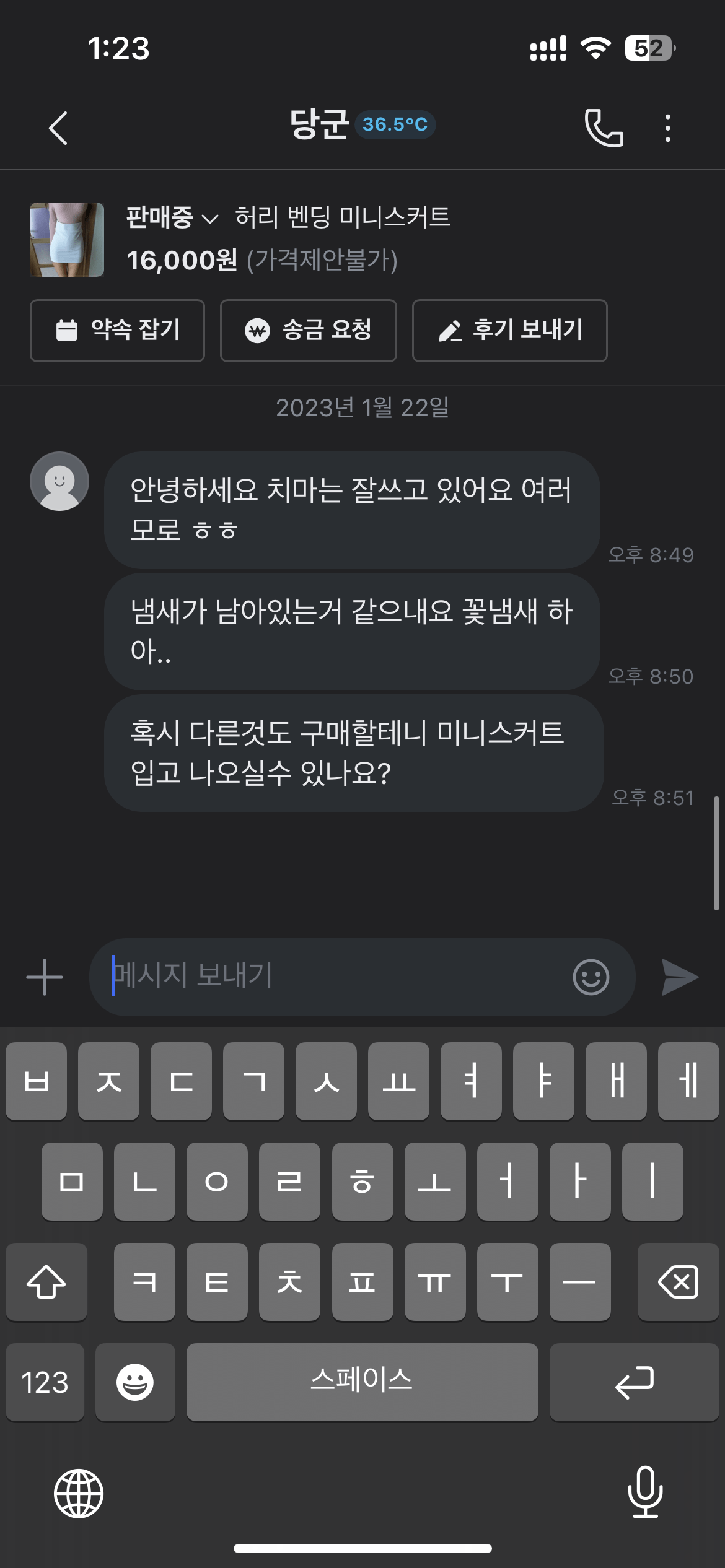Image resolution: width=725 pixels, height=1568 pixels.
Task: Tap the voice call icon
Action: point(602,128)
